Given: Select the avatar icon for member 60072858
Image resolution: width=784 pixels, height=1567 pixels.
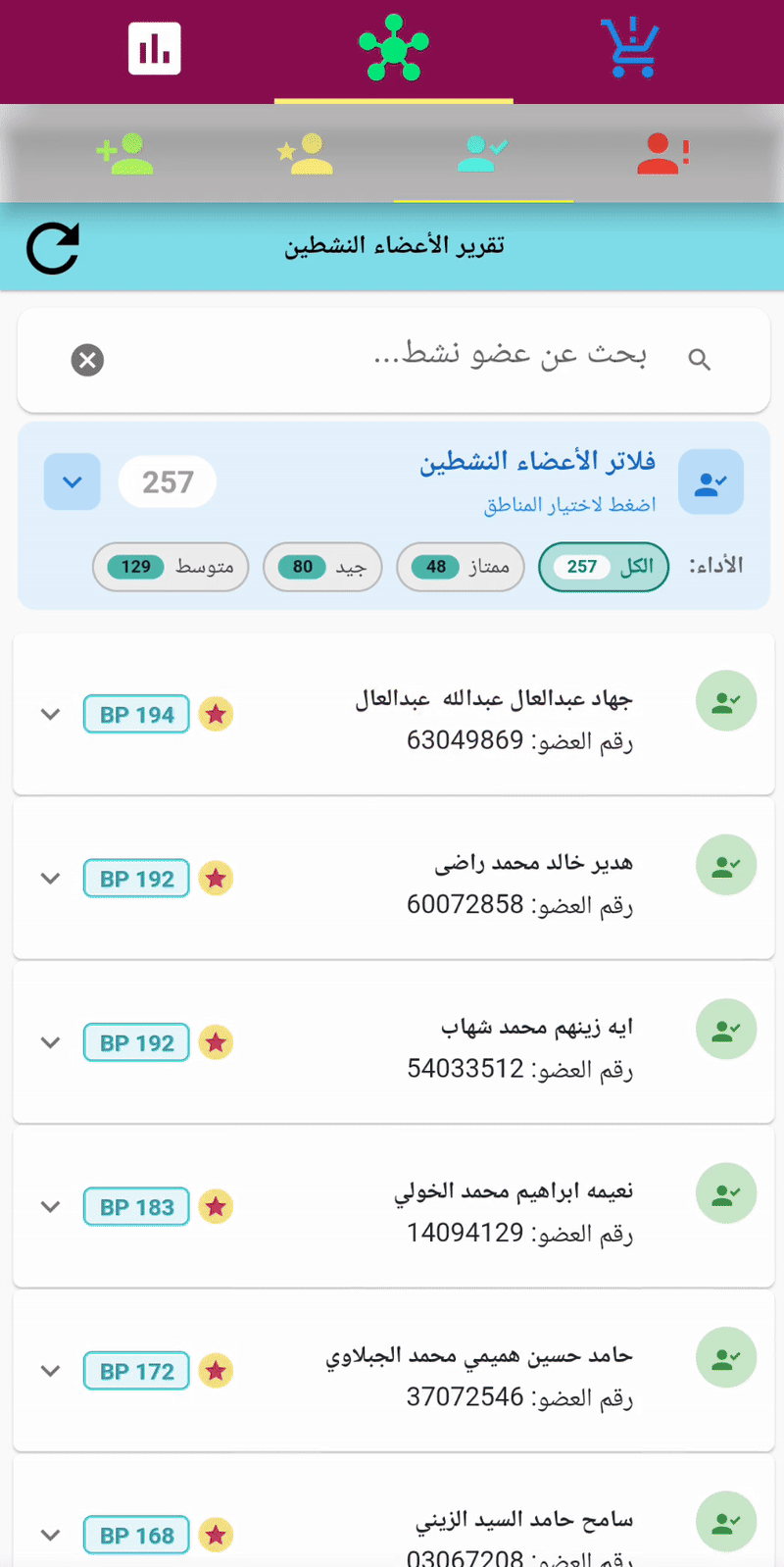Looking at the screenshot, I should click(726, 864).
